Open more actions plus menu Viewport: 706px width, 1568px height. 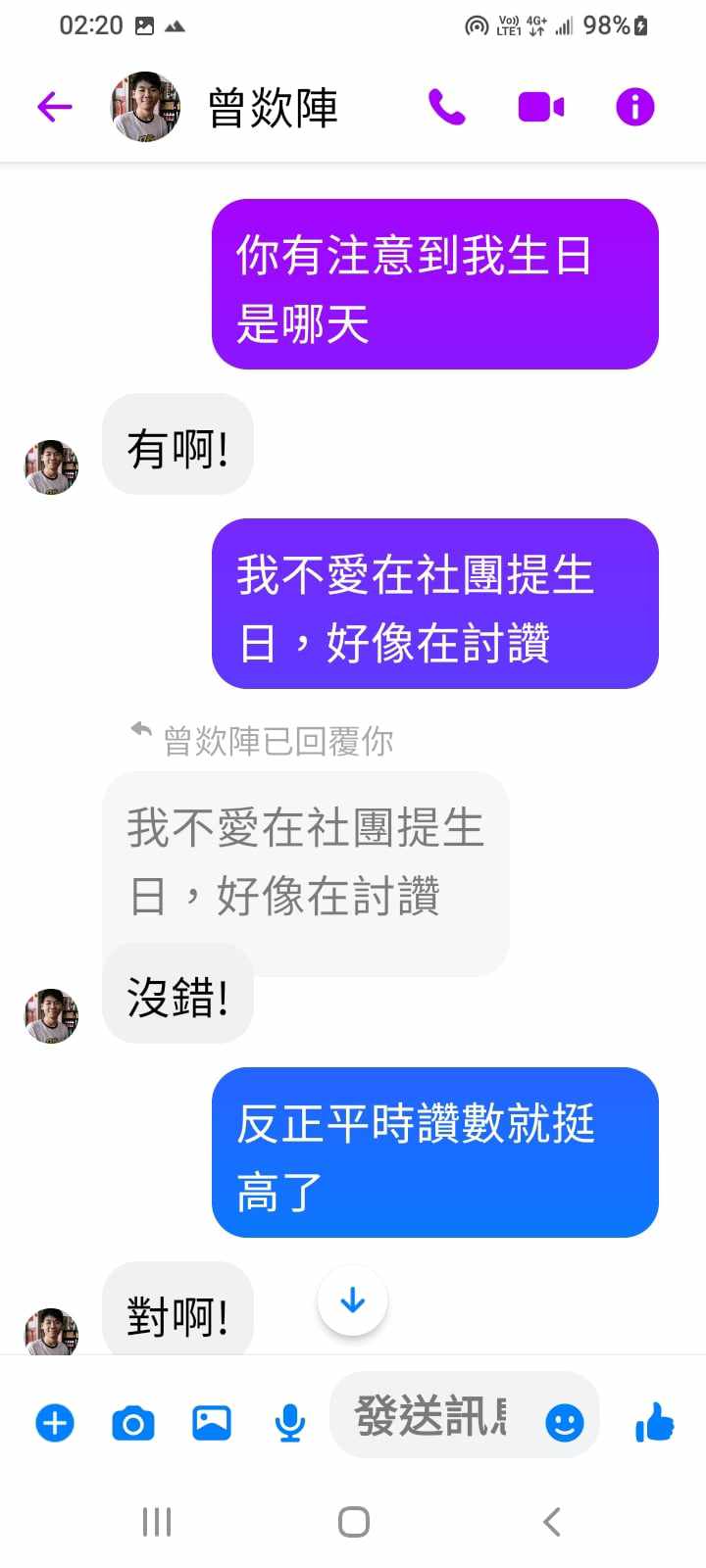pyautogui.click(x=55, y=1422)
